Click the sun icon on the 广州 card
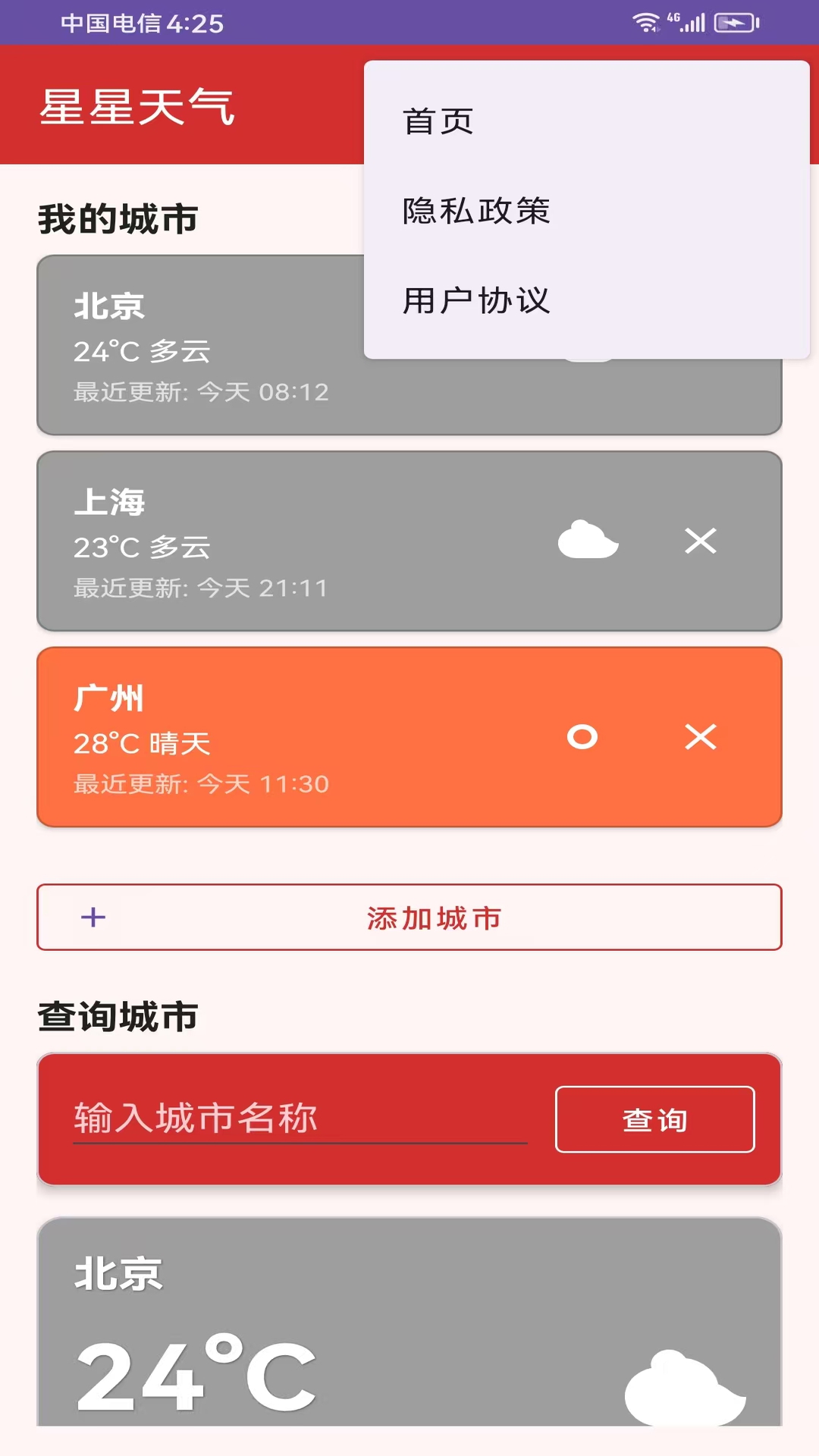This screenshot has width=819, height=1456. pyautogui.click(x=583, y=736)
